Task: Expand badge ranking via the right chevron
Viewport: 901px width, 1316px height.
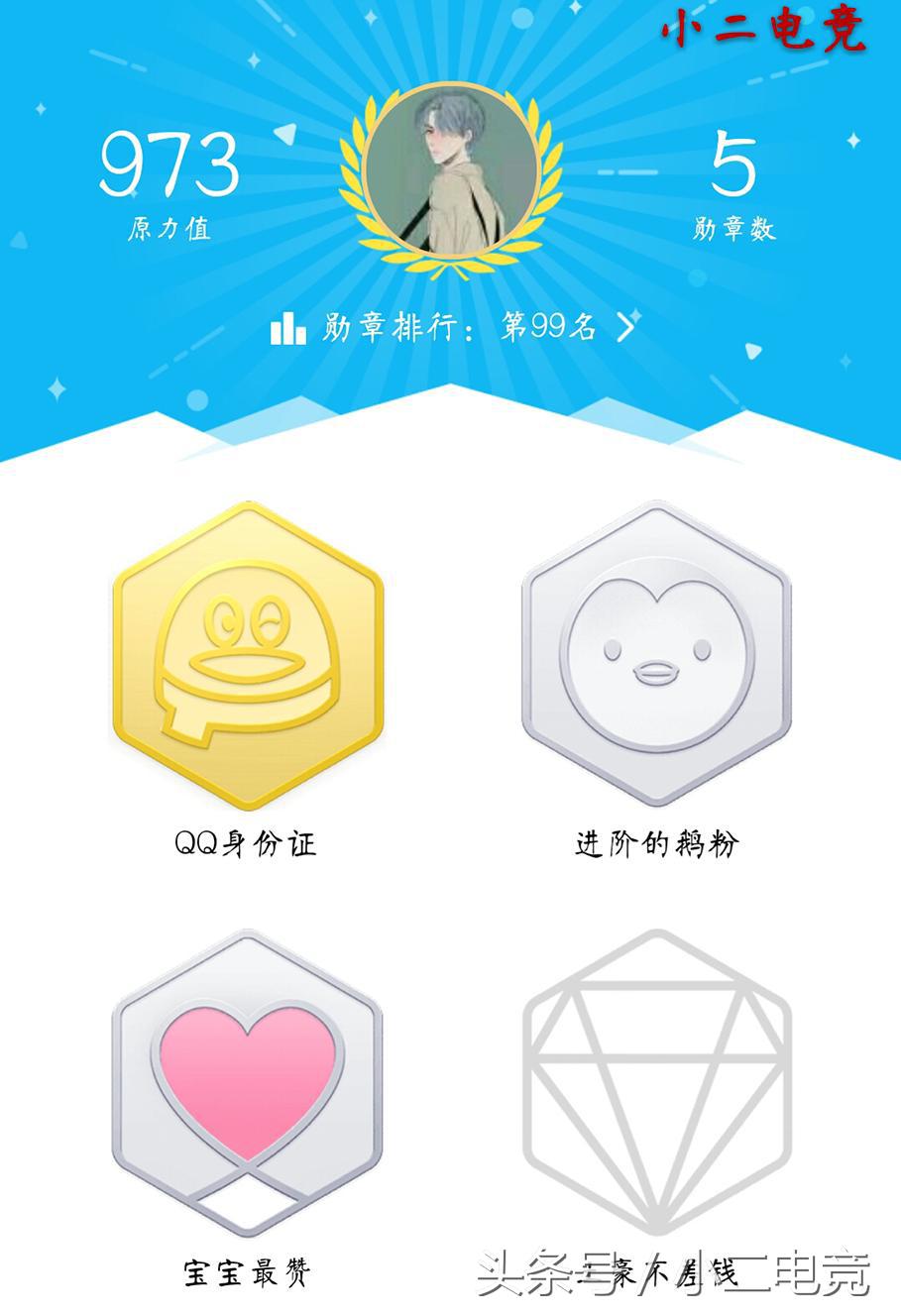Action: [624, 327]
